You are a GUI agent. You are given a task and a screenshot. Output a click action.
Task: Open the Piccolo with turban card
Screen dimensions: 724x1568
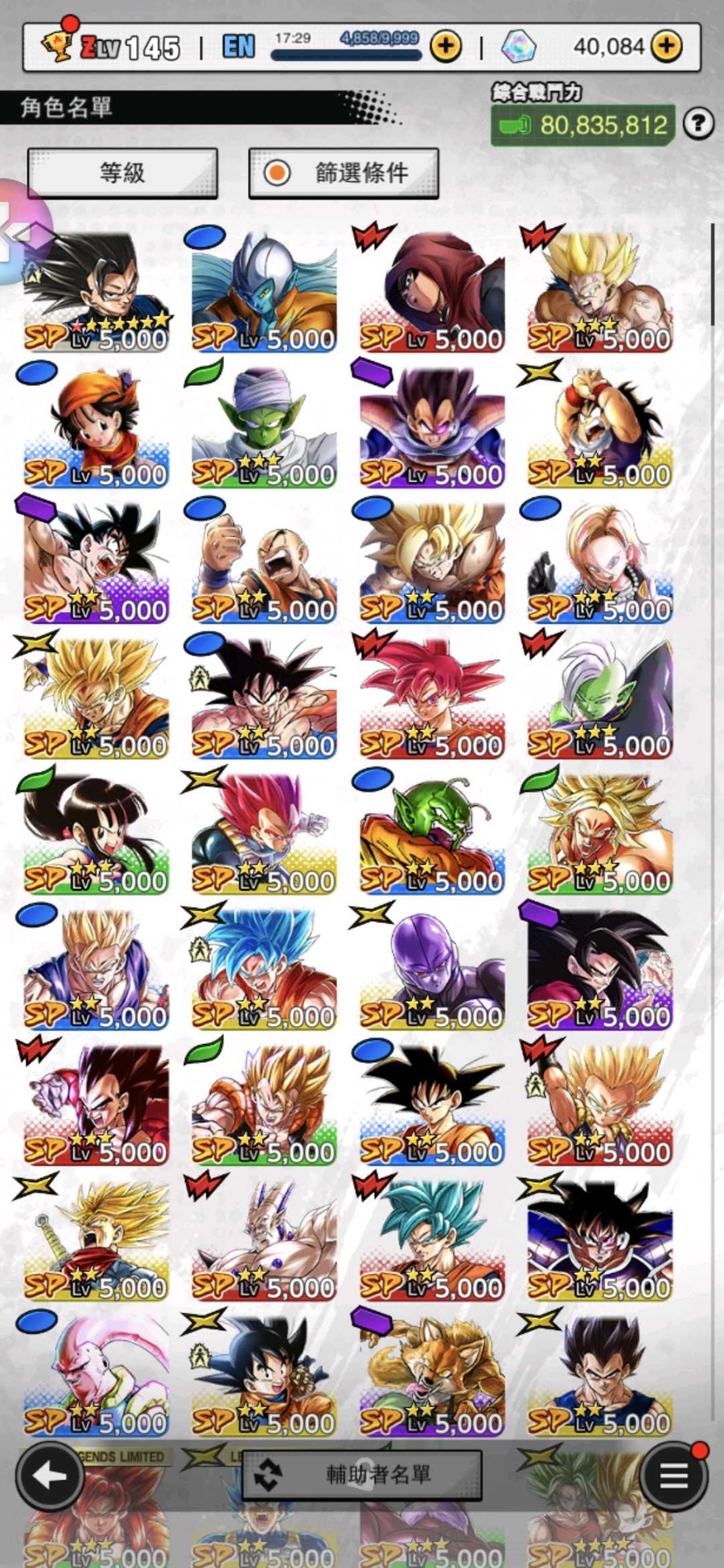pyautogui.click(x=264, y=426)
